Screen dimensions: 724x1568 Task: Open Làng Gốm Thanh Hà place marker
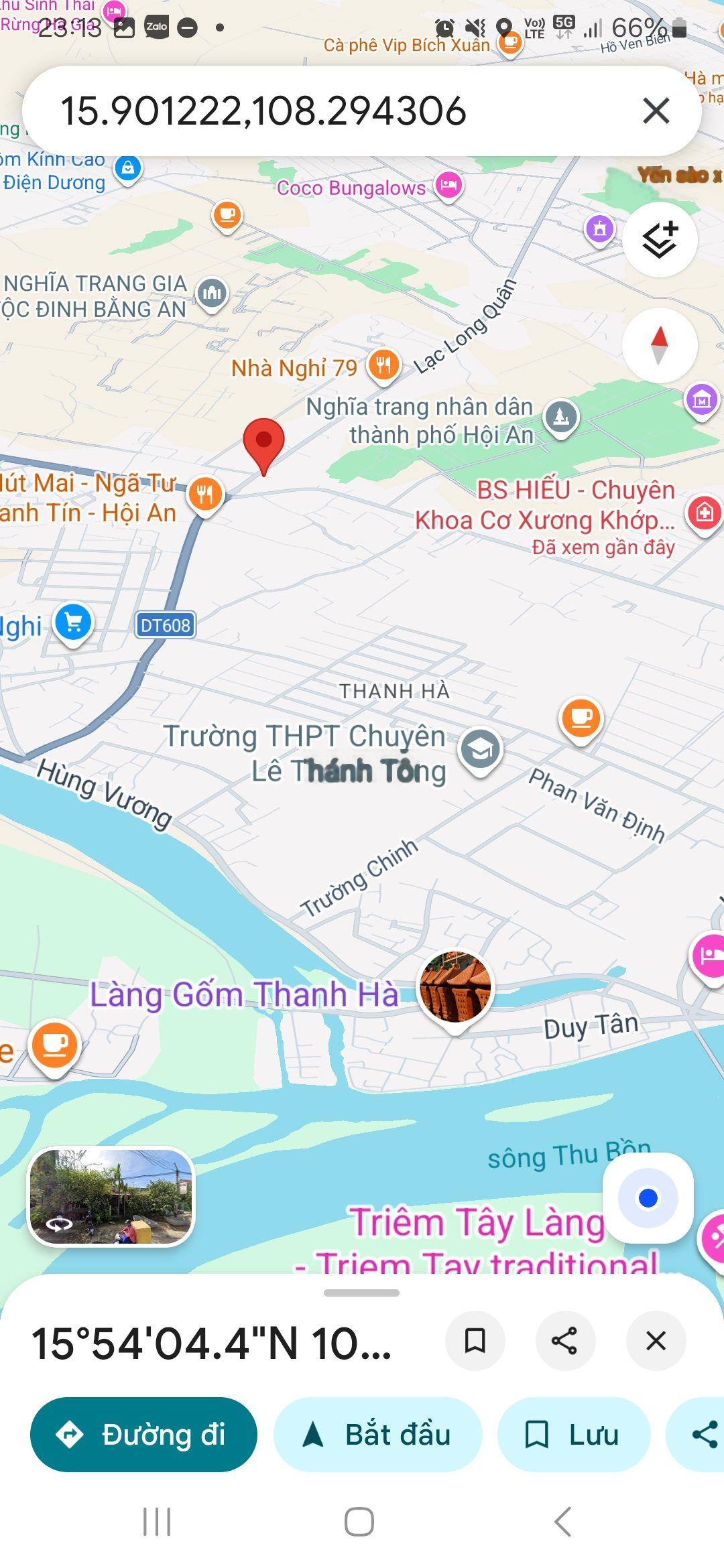tap(455, 988)
